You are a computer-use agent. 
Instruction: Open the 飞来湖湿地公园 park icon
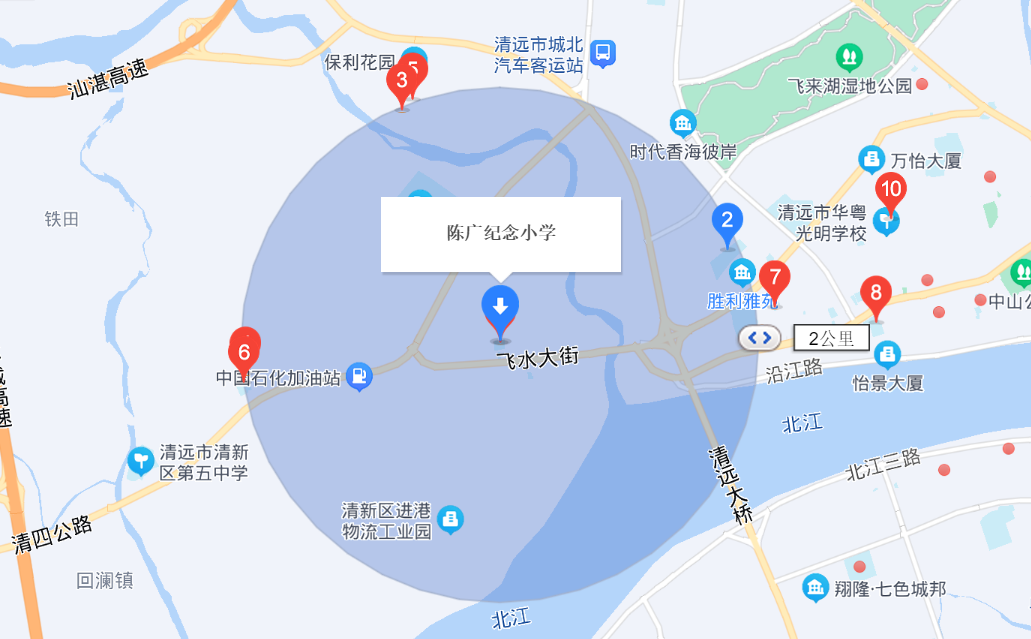pyautogui.click(x=849, y=58)
